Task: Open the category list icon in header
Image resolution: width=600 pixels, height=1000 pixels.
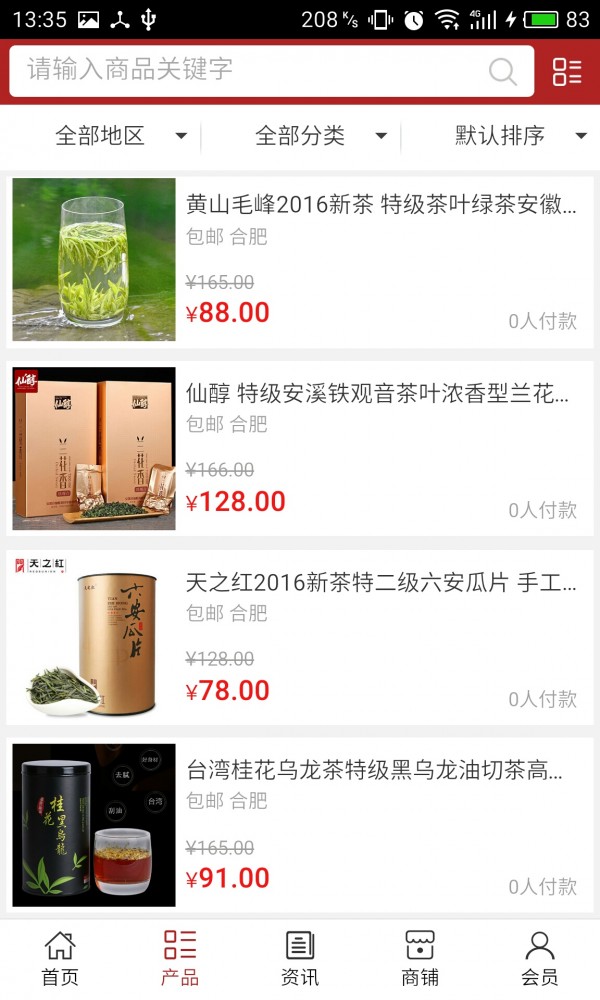Action: click(567, 71)
